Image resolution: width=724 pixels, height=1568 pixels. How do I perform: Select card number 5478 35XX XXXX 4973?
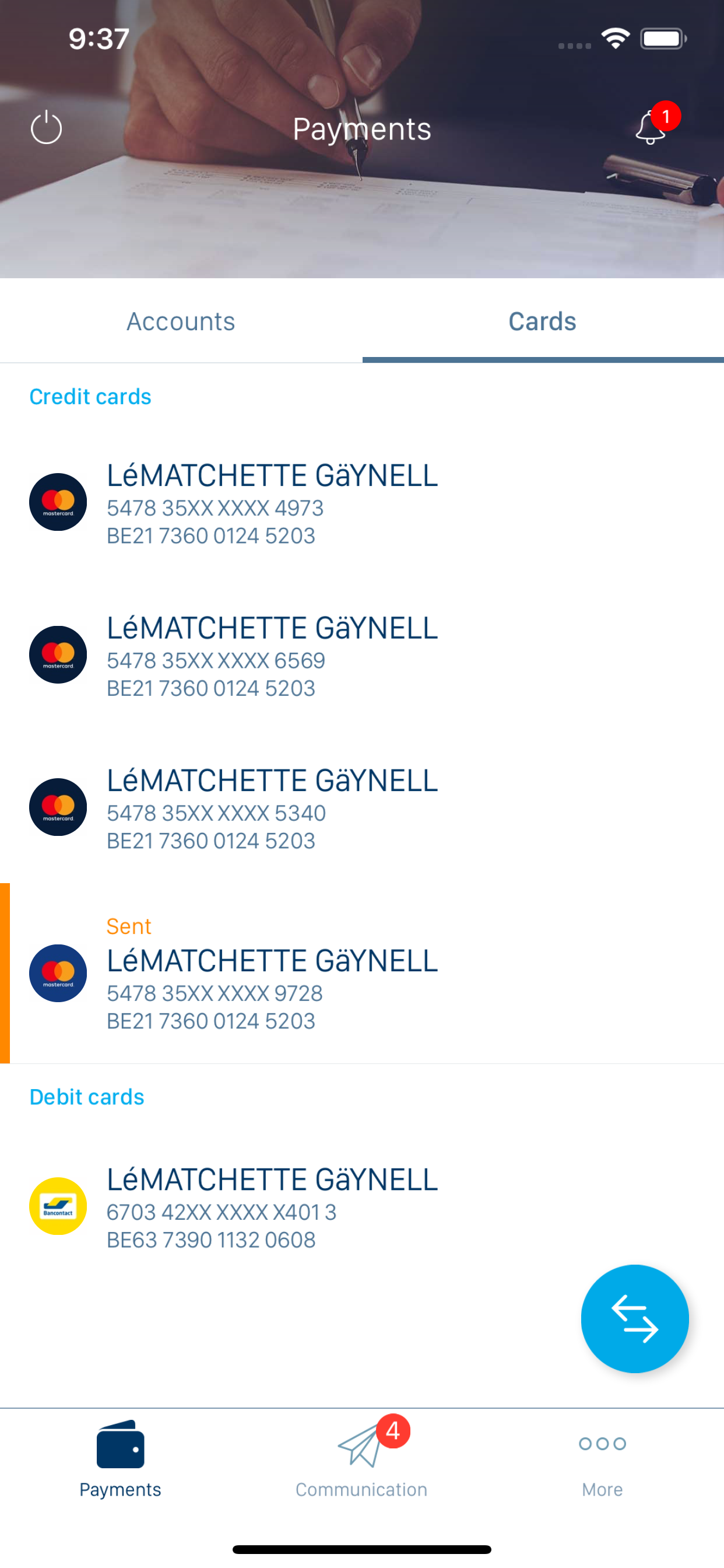coord(214,508)
